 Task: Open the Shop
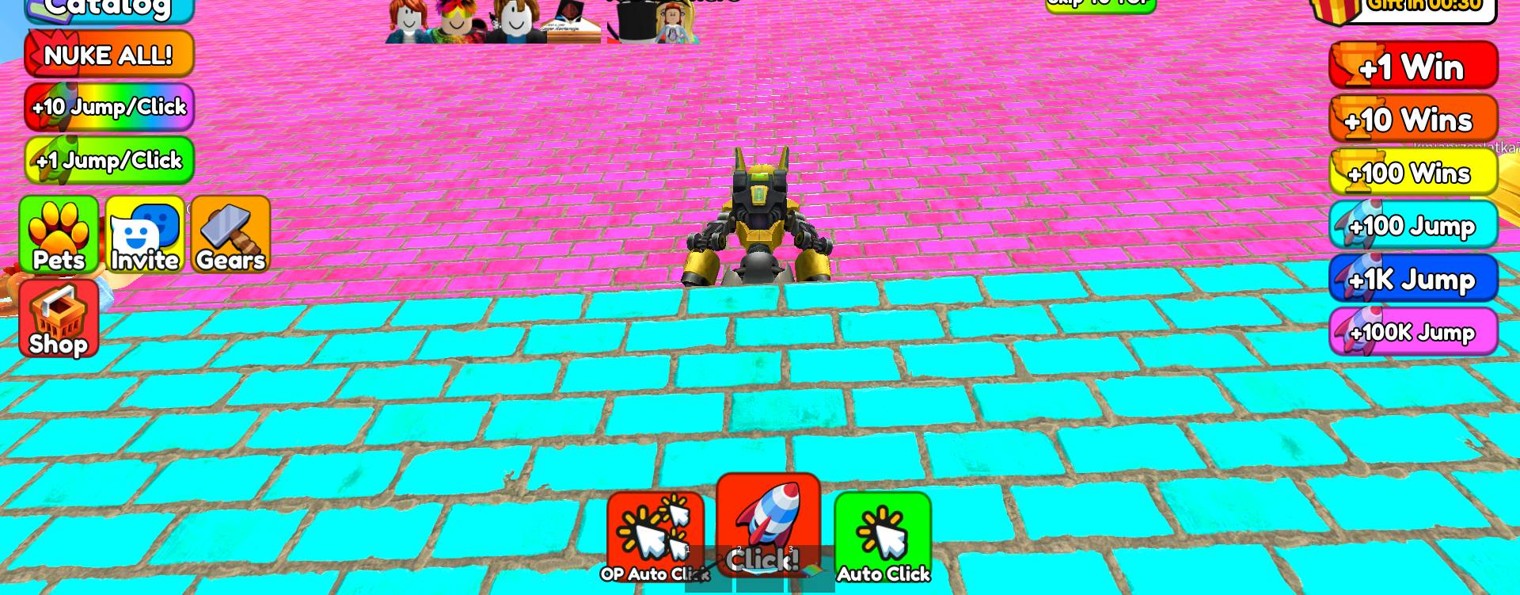58,318
